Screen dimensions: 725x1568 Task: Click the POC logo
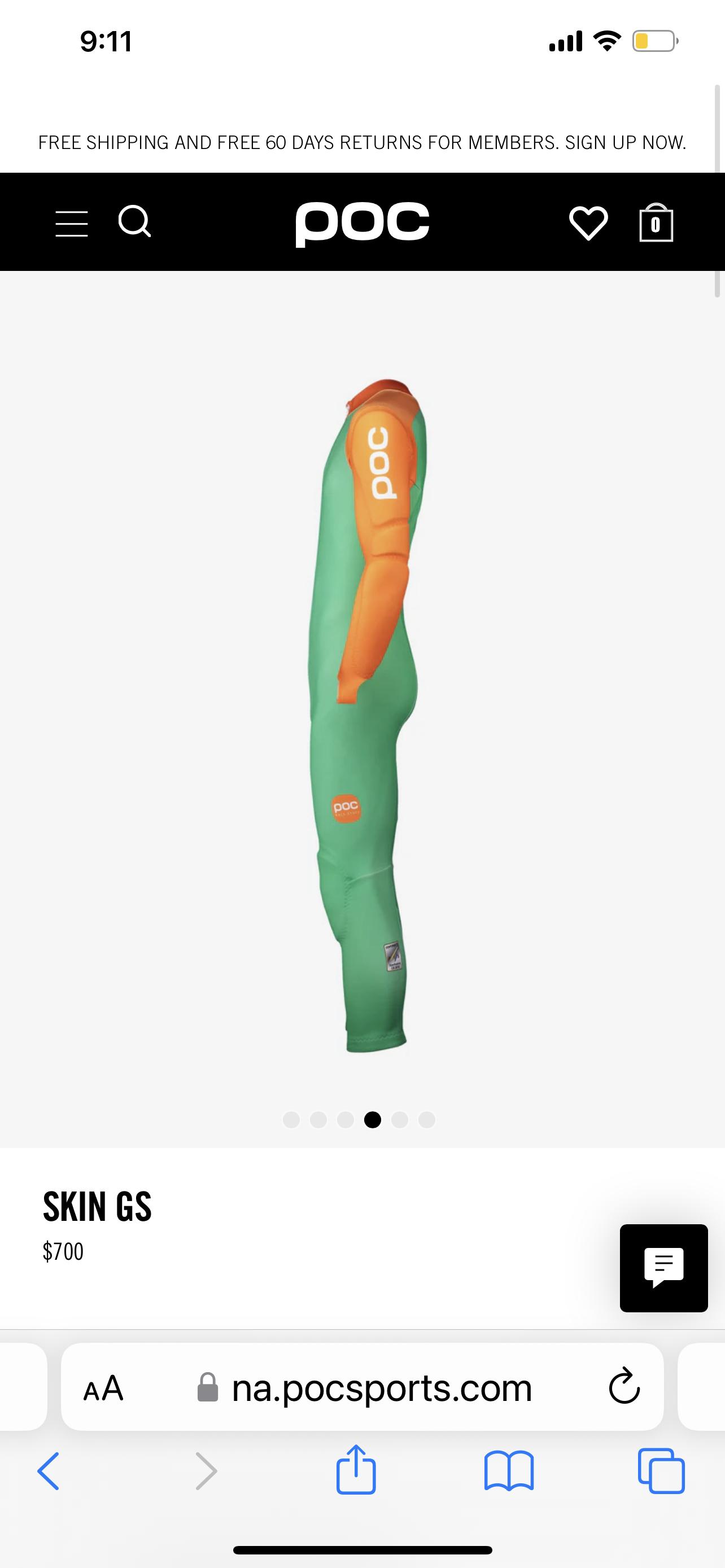coord(362,223)
